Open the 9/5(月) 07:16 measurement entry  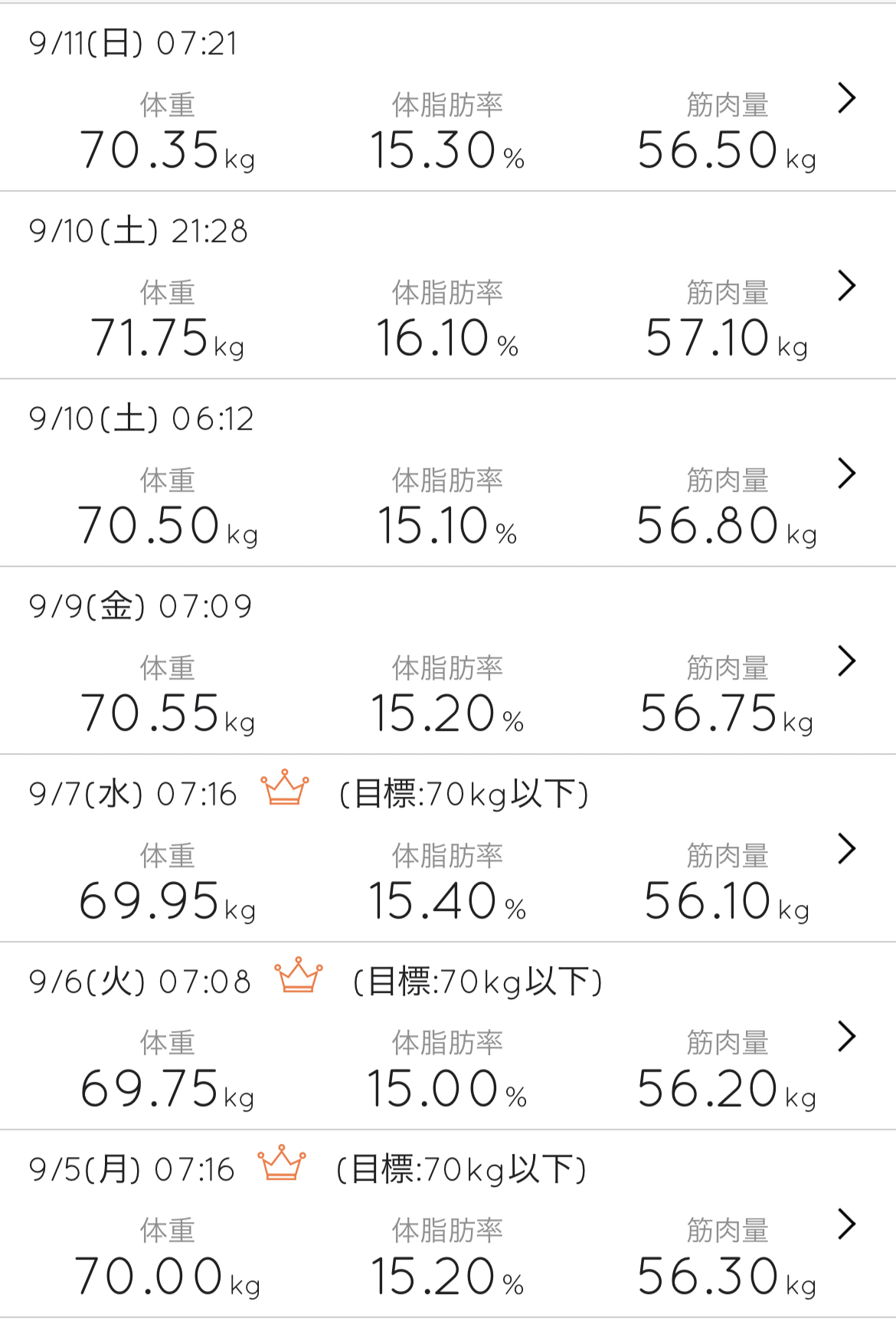click(845, 1224)
